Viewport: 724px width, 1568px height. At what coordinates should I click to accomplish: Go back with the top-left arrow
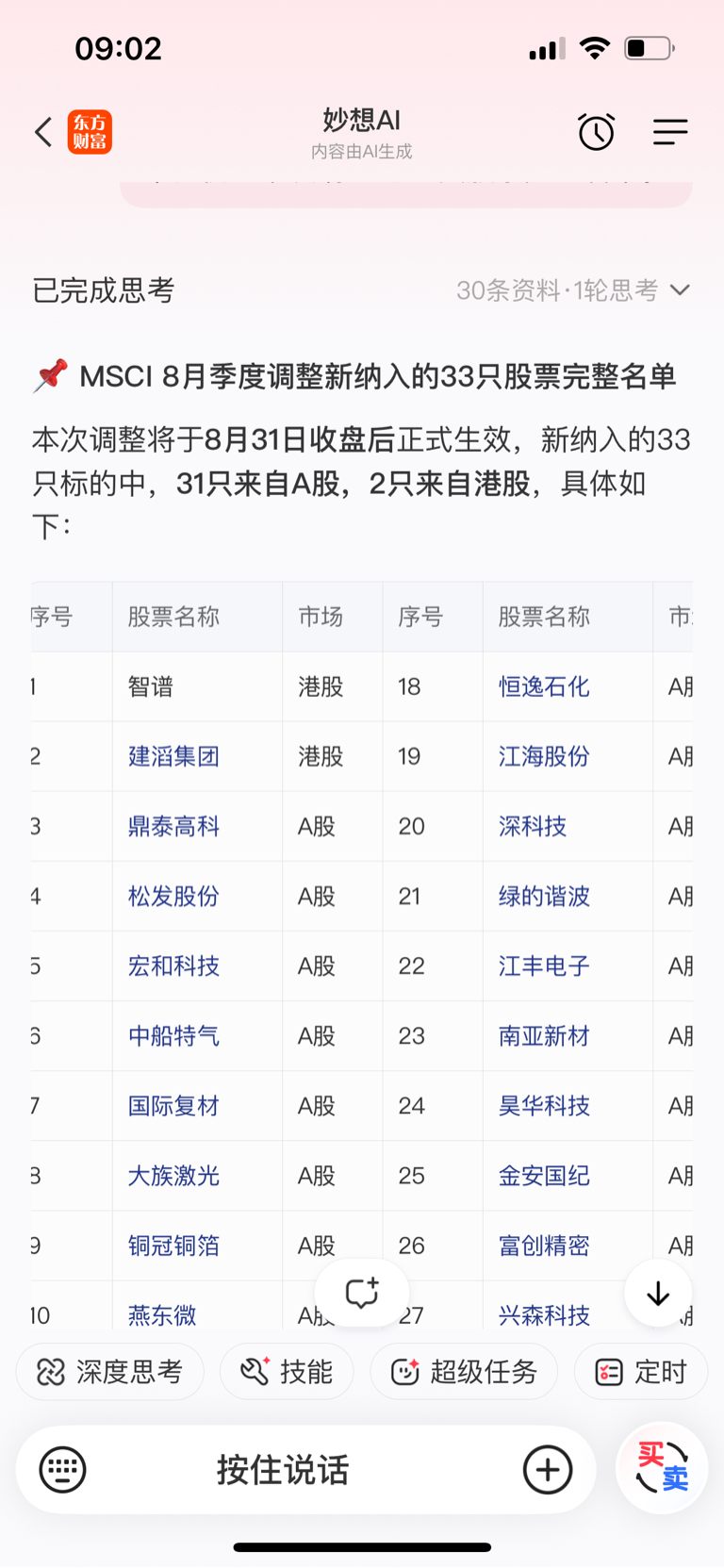click(43, 132)
